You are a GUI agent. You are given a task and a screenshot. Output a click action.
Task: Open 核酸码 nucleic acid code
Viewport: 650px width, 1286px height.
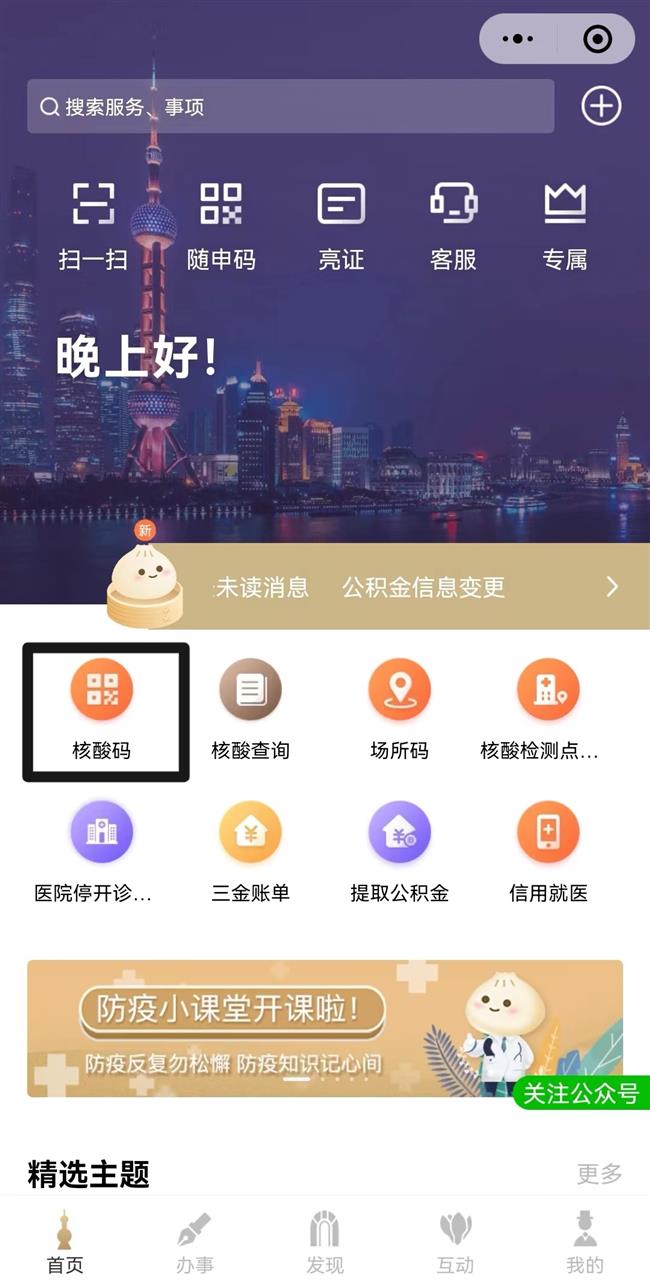102,709
